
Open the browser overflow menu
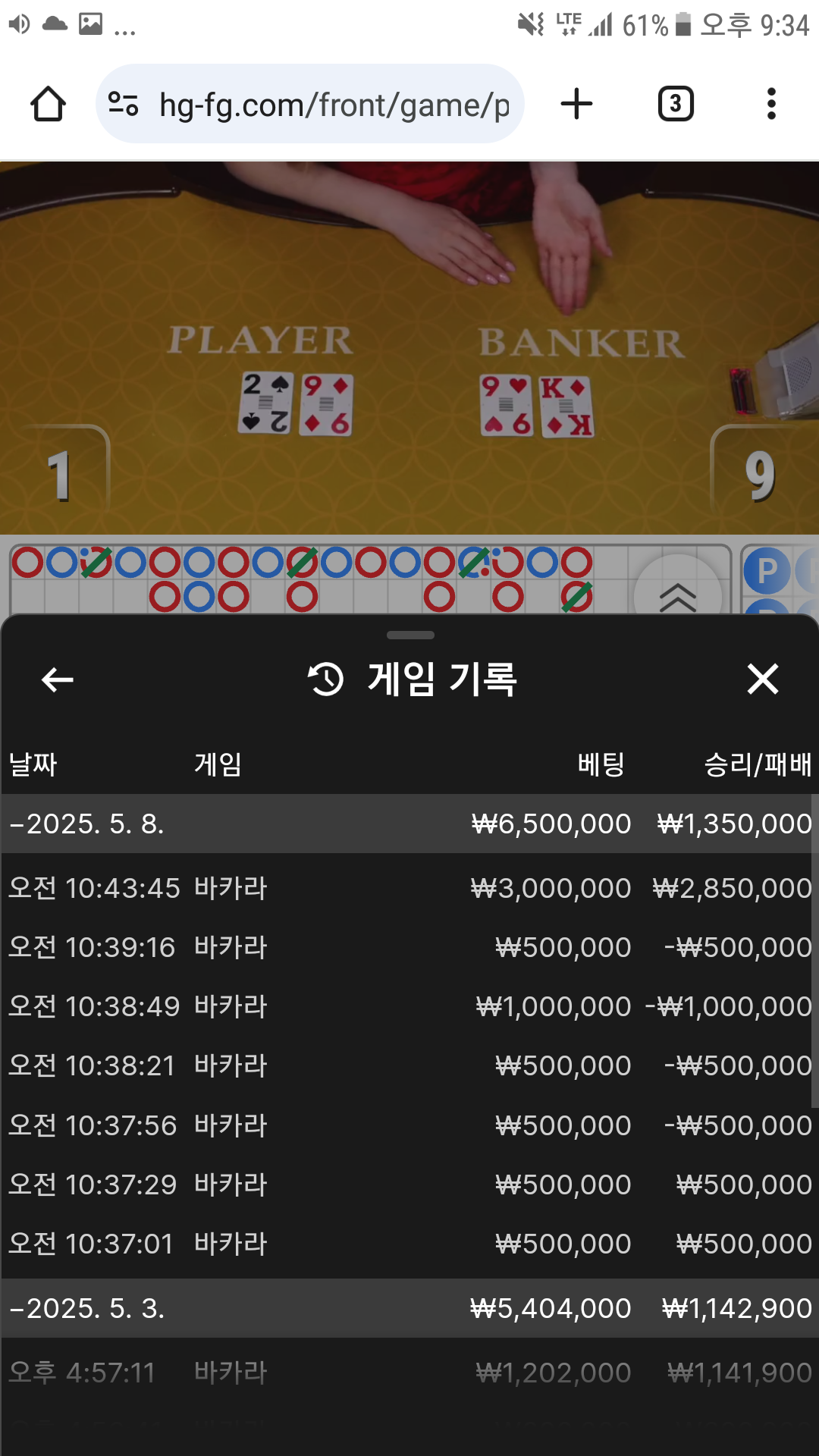click(x=771, y=104)
